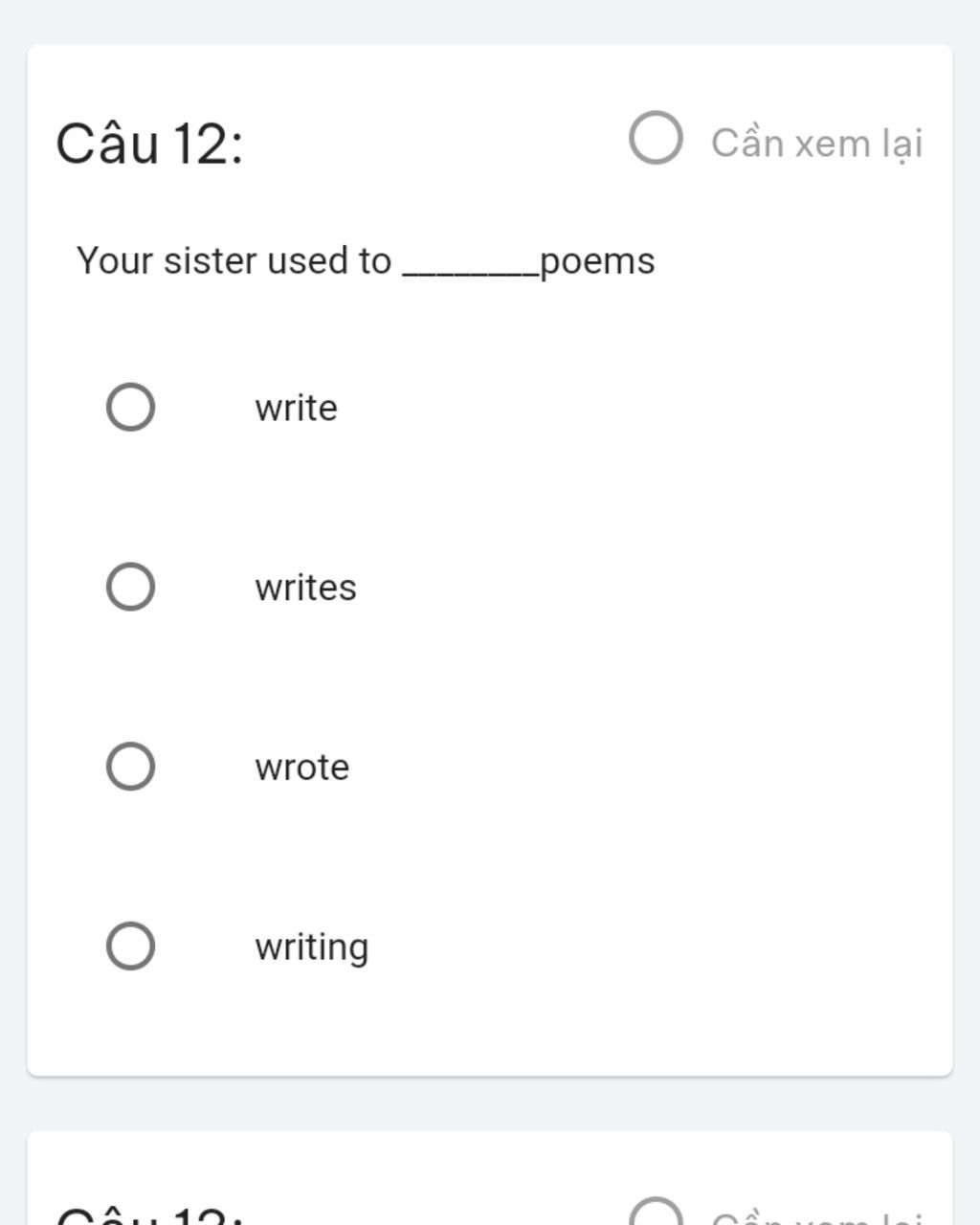Choose the 'writes' option
This screenshot has width=980, height=1225.
pyautogui.click(x=130, y=587)
